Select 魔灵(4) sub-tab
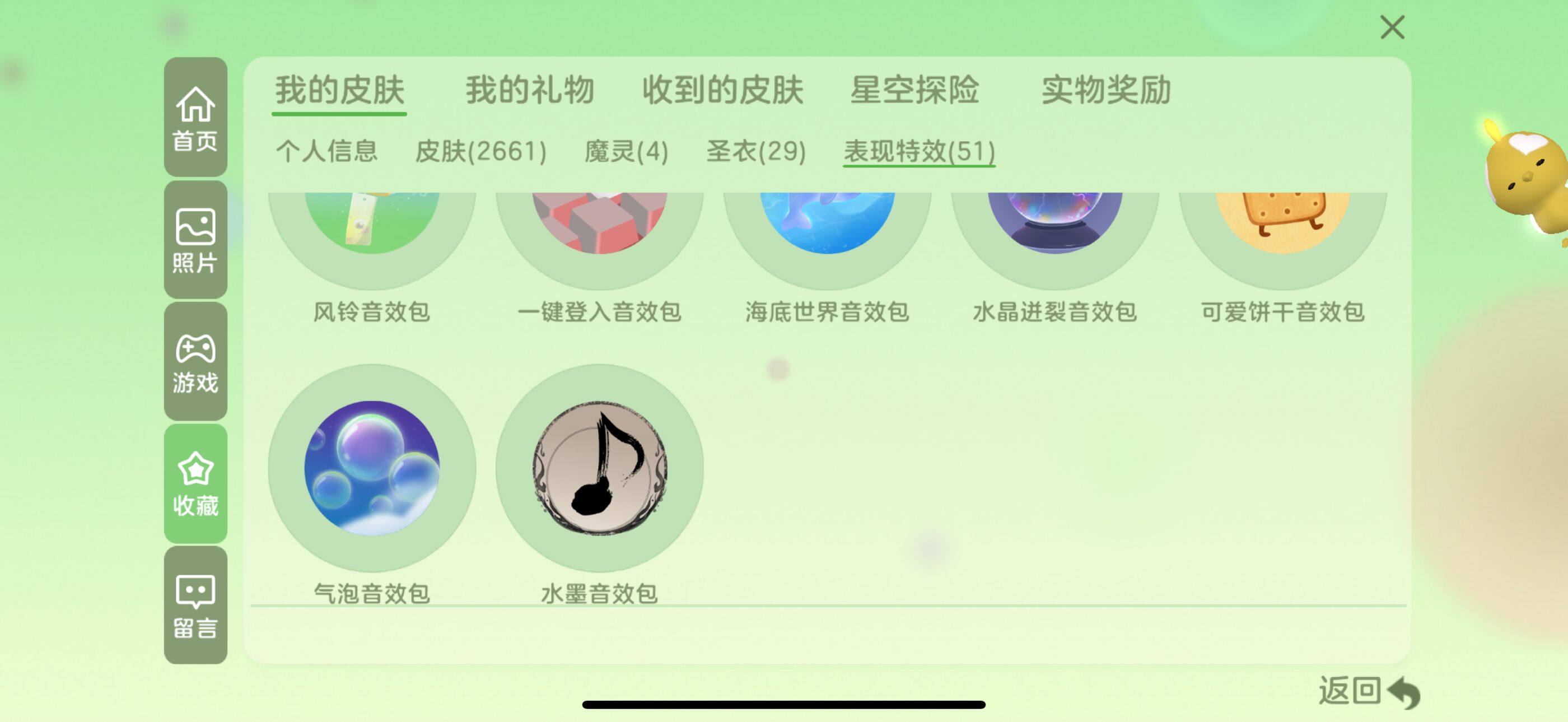The height and width of the screenshot is (722, 1568). pyautogui.click(x=626, y=151)
